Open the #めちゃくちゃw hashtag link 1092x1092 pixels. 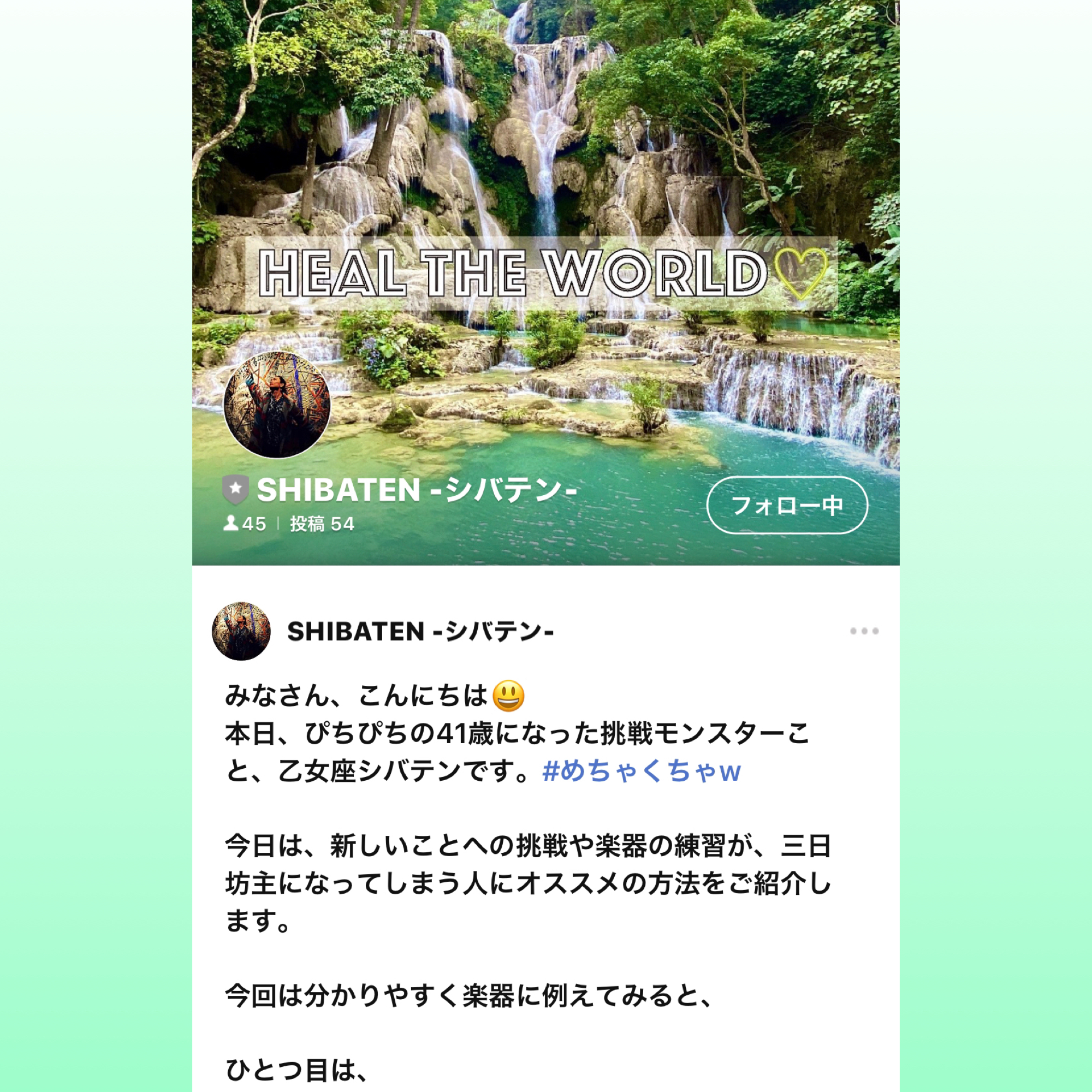640,771
